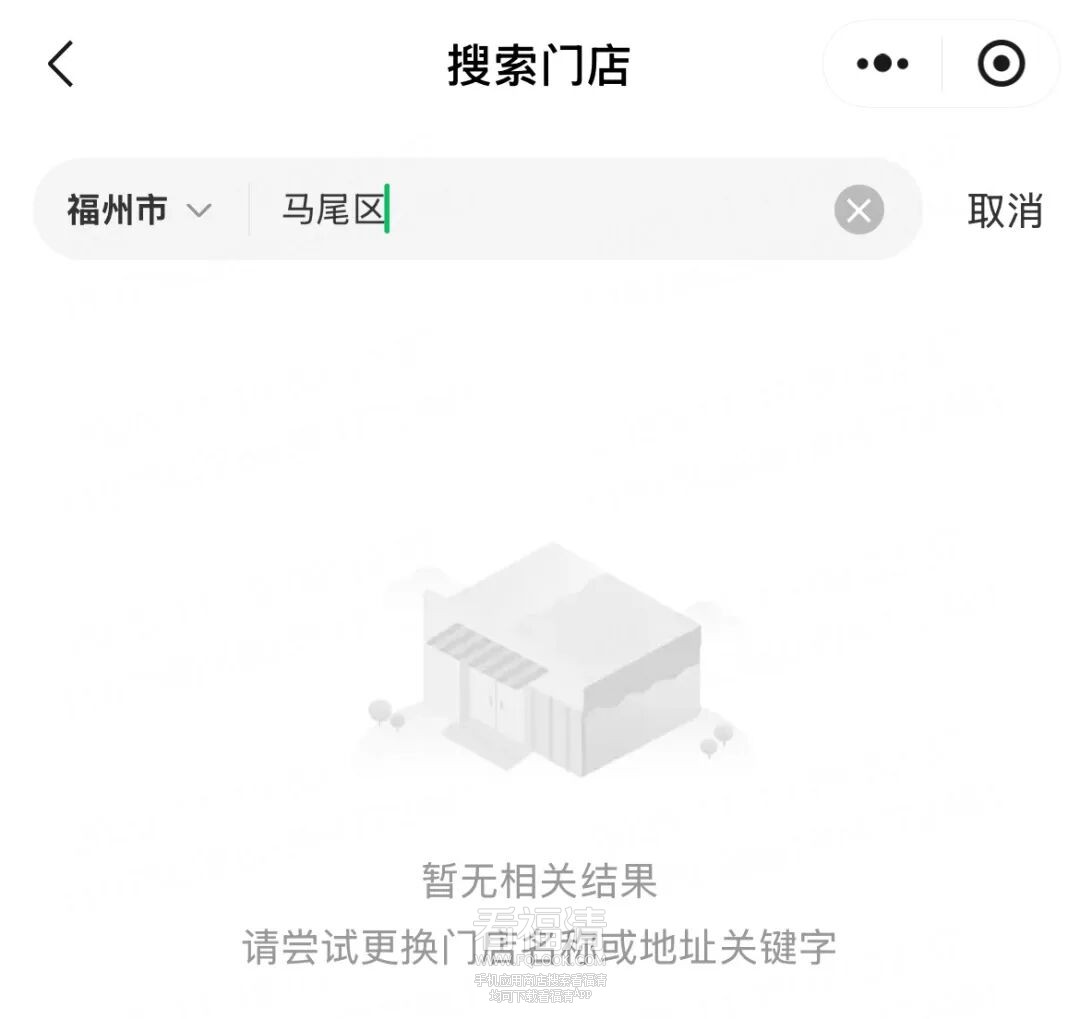Go back from the store search page
Image resolution: width=1080 pixels, height=1019 pixels.
pyautogui.click(x=61, y=65)
